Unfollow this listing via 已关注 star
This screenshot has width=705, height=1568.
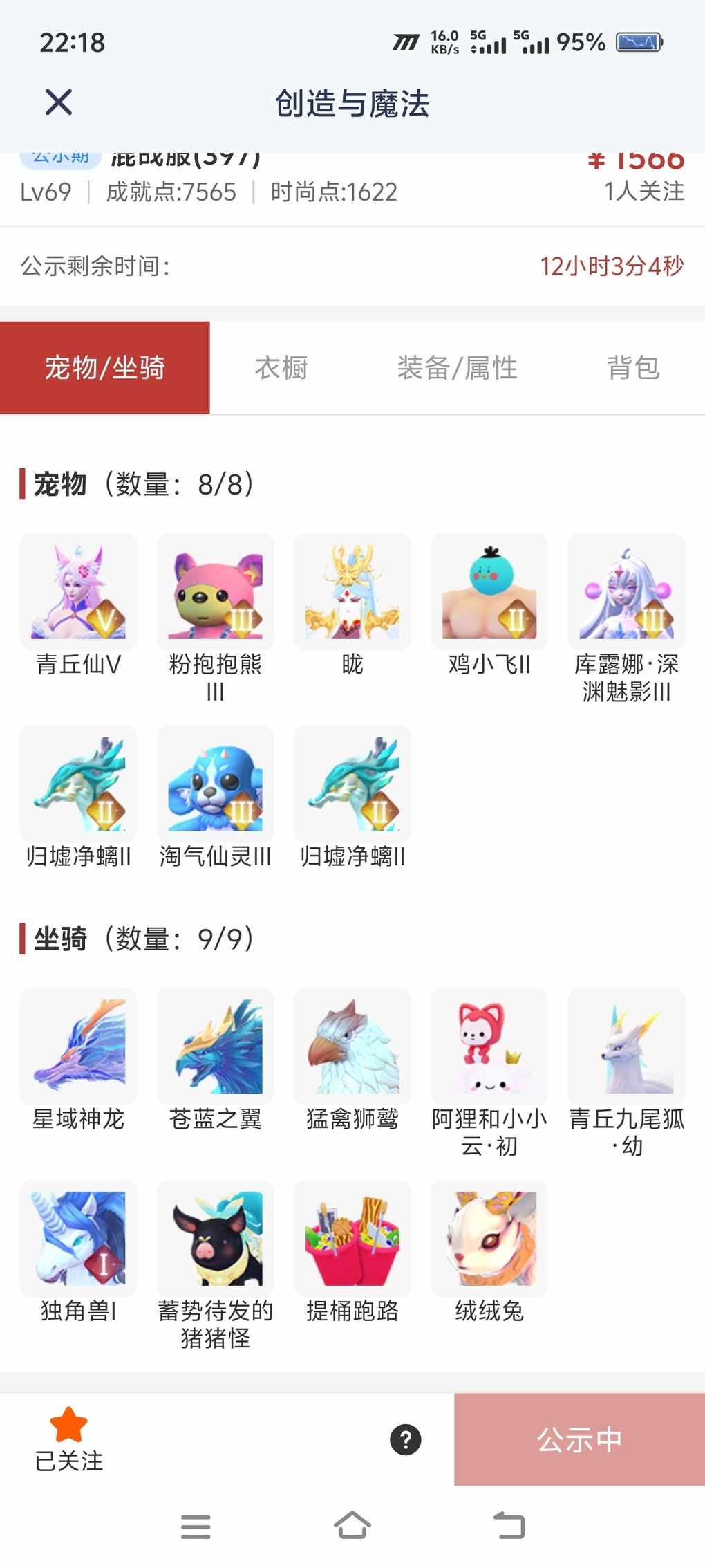coord(68,1439)
